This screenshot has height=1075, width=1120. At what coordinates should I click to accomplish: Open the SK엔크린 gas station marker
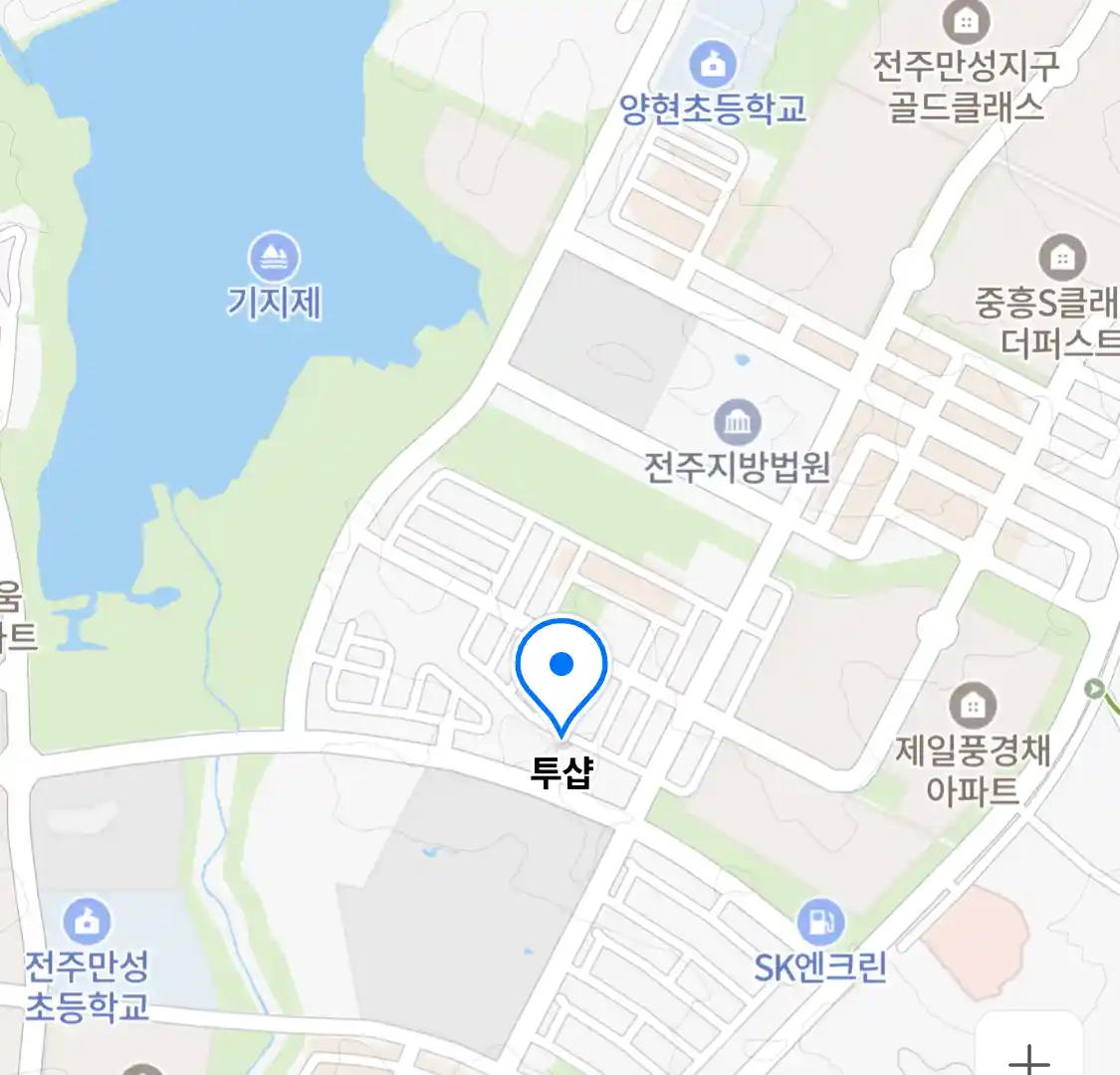pyautogui.click(x=820, y=924)
